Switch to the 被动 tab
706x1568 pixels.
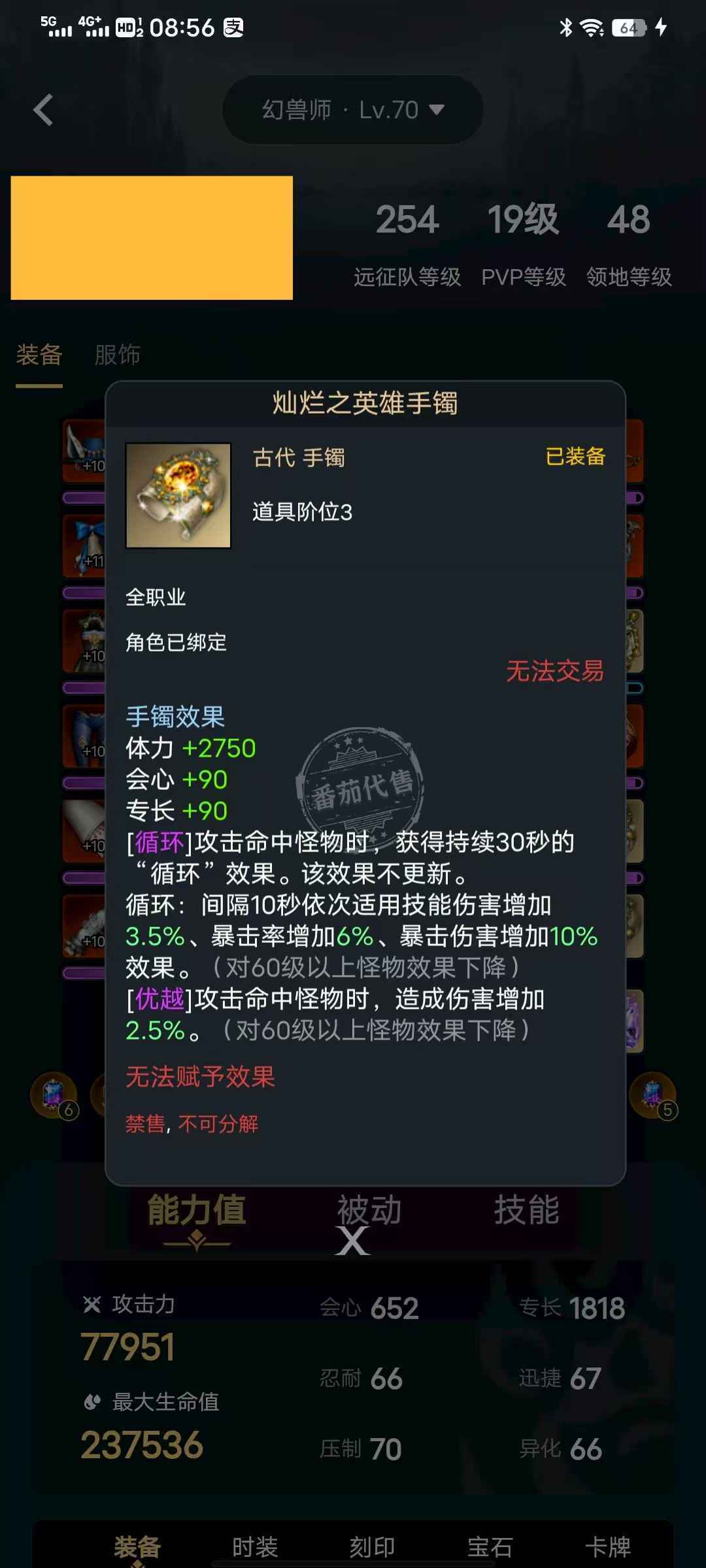369,1210
